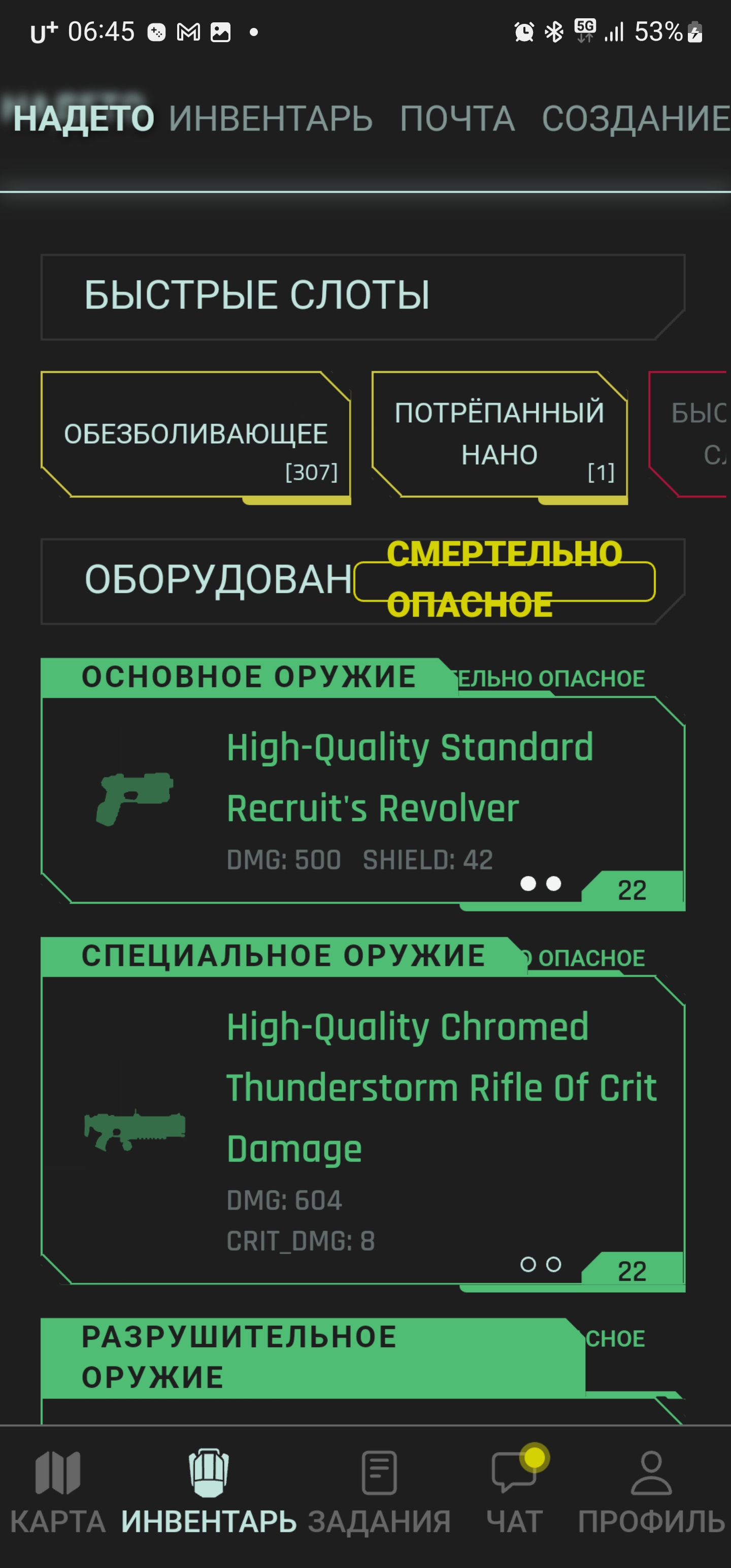Open the map via the КАРТА icon

58,1485
